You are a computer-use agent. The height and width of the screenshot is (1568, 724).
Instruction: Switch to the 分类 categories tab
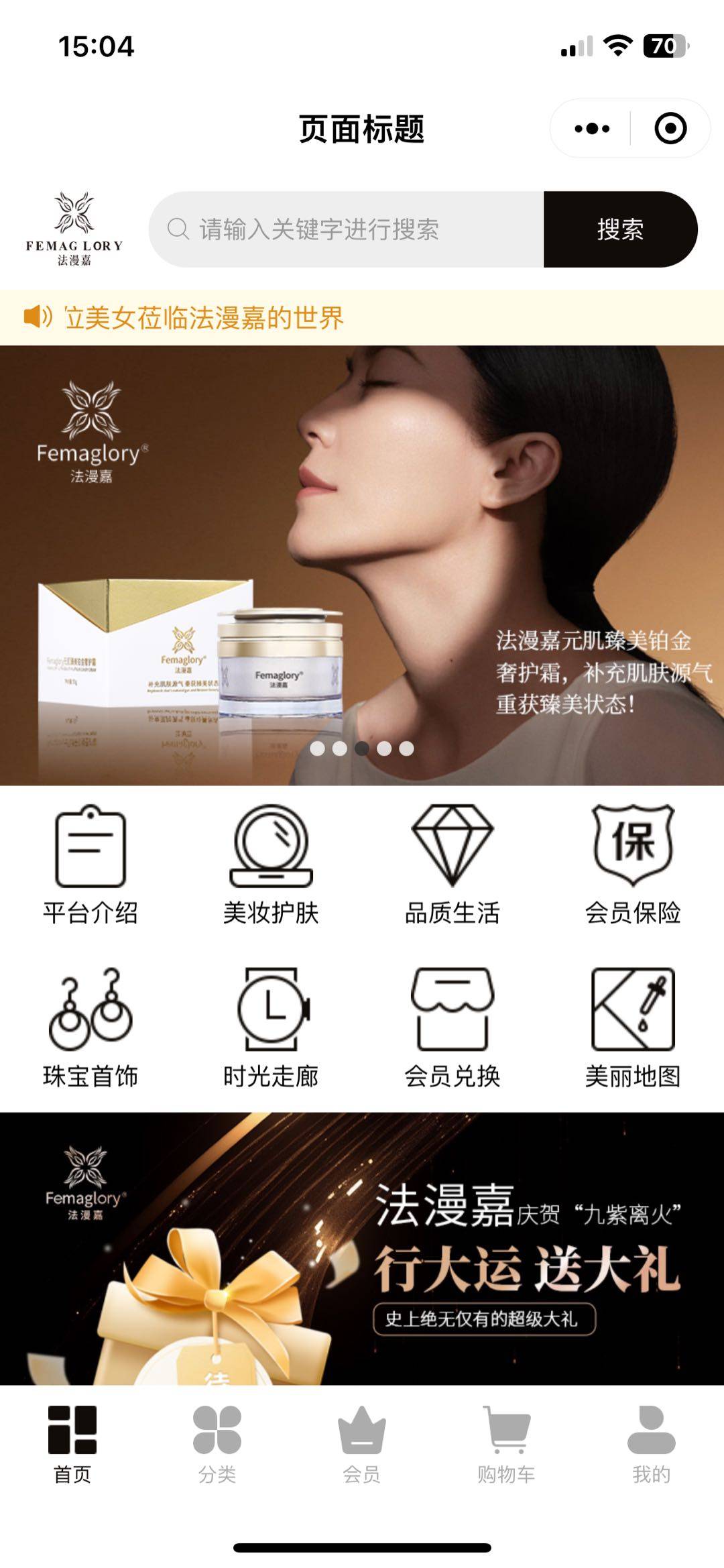pyautogui.click(x=217, y=1443)
